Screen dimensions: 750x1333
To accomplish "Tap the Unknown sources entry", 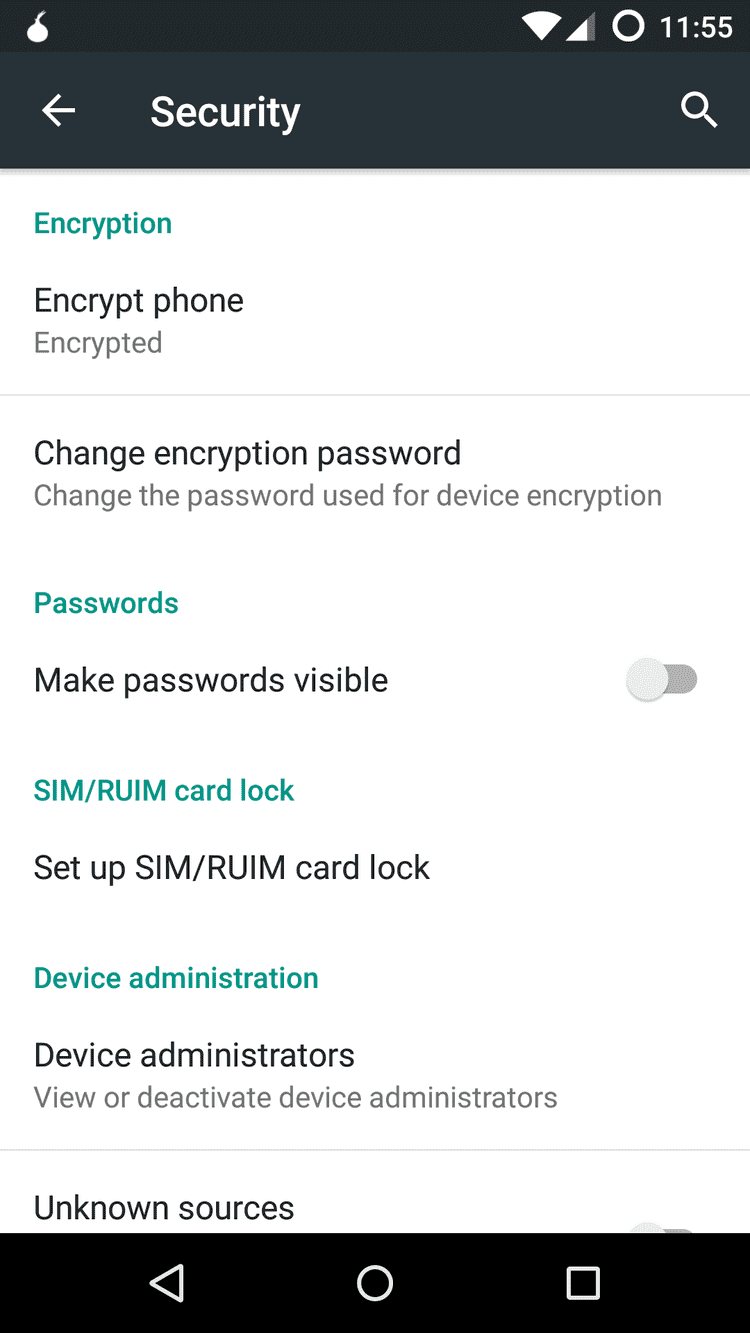I will tap(164, 1207).
